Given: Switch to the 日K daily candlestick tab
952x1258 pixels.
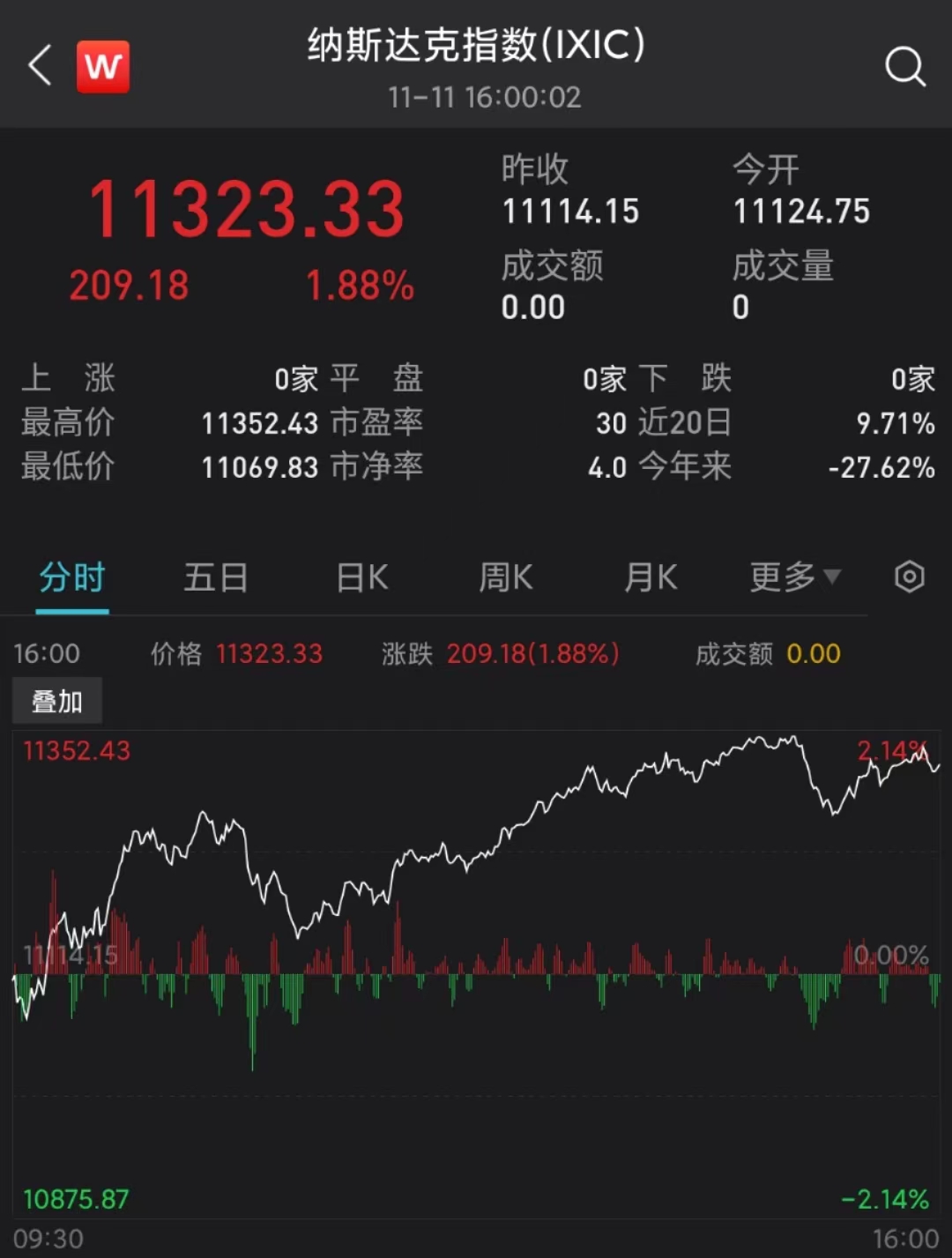Looking at the screenshot, I should coord(362,578).
